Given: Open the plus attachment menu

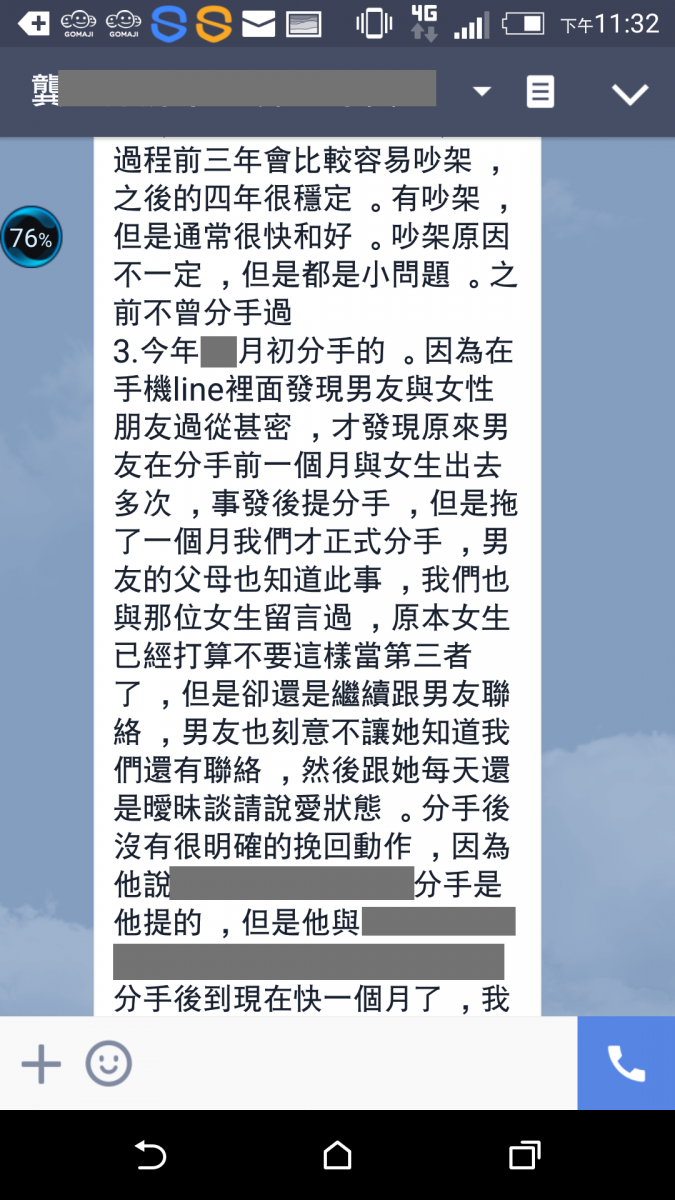Looking at the screenshot, I should [x=41, y=1062].
